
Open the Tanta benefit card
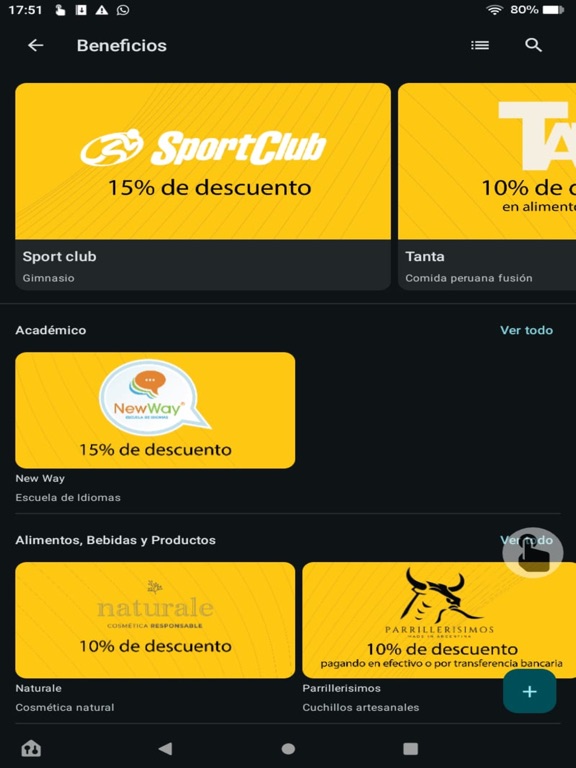coord(487,187)
